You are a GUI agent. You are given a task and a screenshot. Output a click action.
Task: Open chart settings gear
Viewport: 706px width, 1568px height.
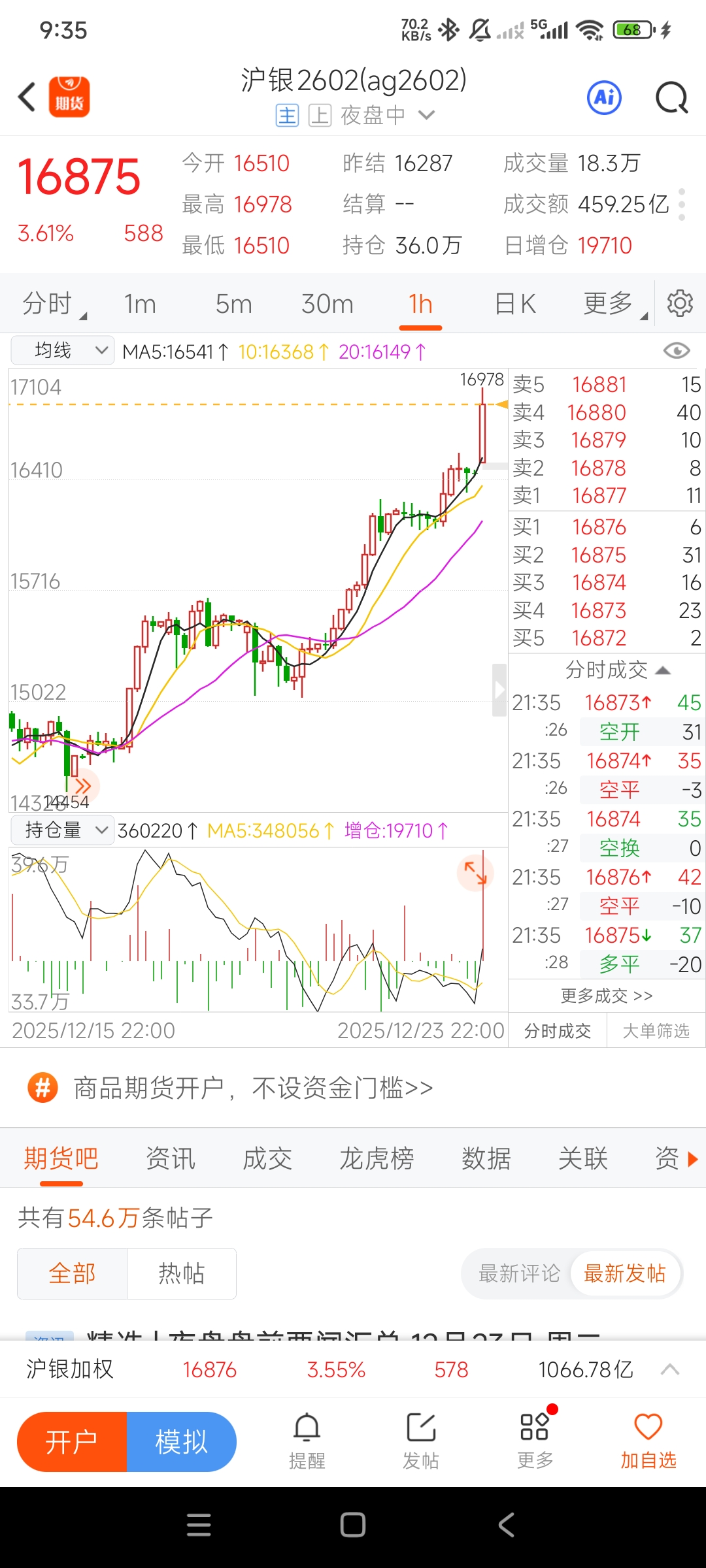pyautogui.click(x=680, y=304)
